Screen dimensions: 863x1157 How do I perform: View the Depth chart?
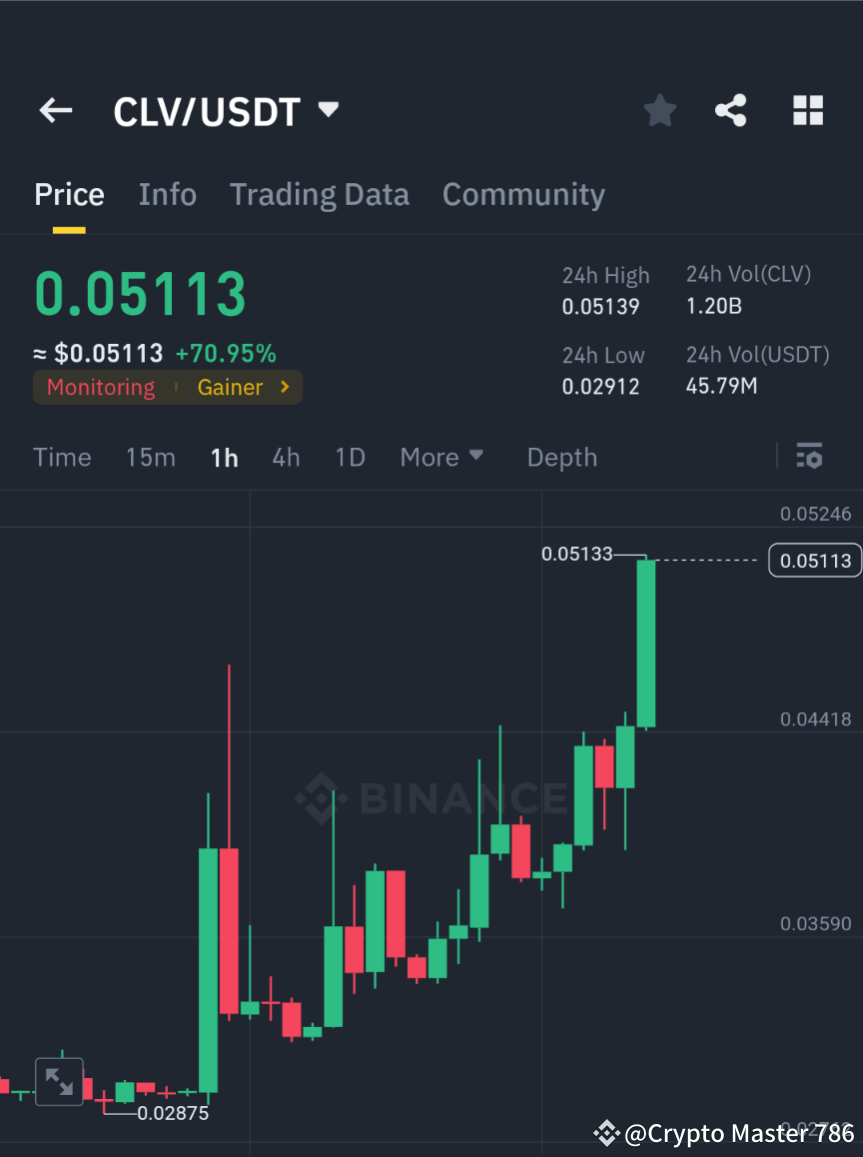coord(561,457)
